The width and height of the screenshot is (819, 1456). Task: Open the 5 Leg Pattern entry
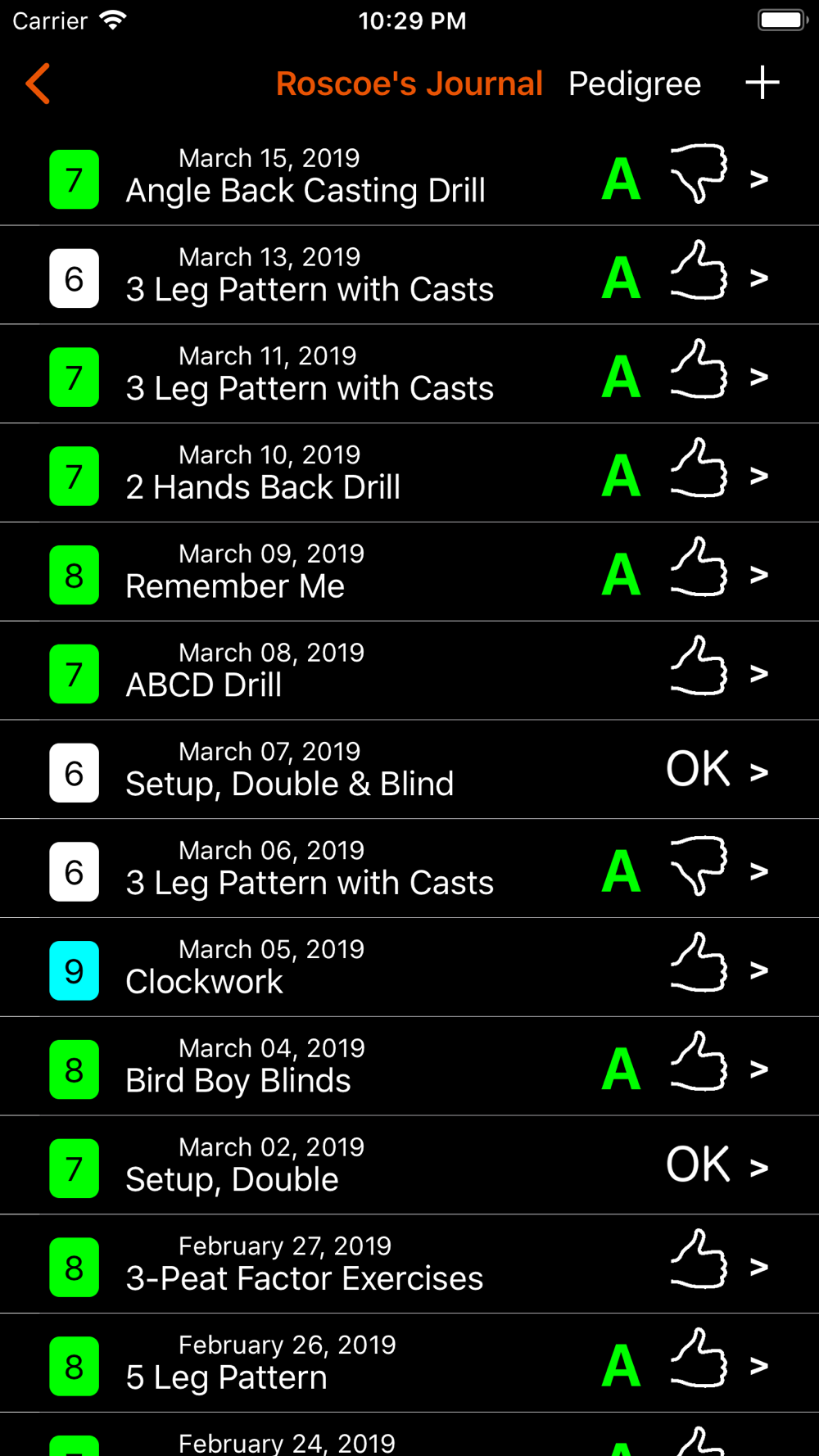pos(409,1363)
